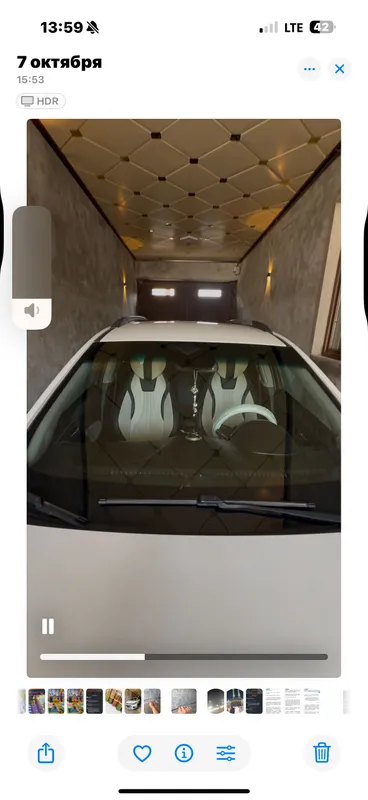The height and width of the screenshot is (800, 368).
Task: Close the video viewer
Action: (x=339, y=69)
